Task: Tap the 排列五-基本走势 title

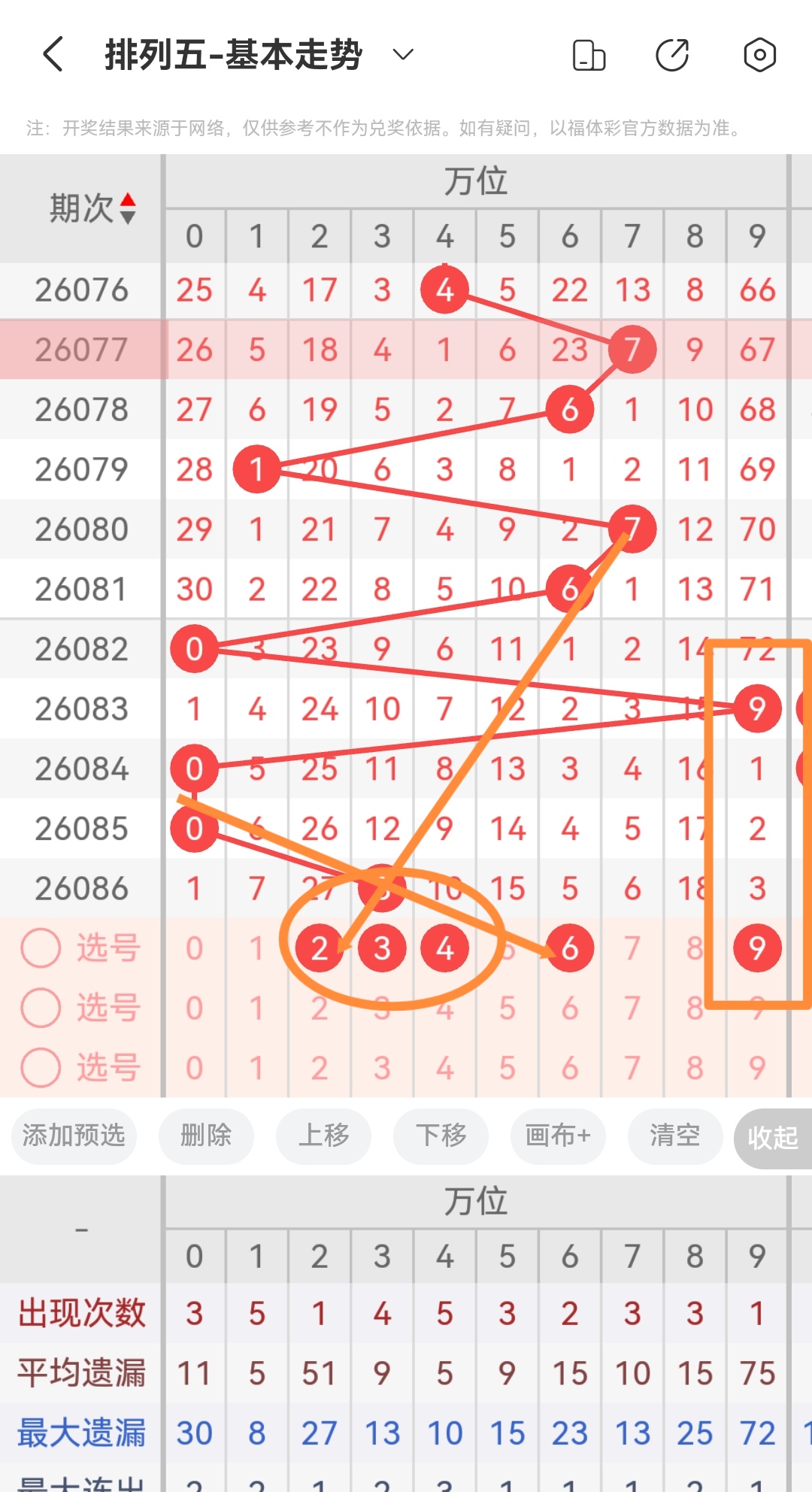Action: [233, 54]
